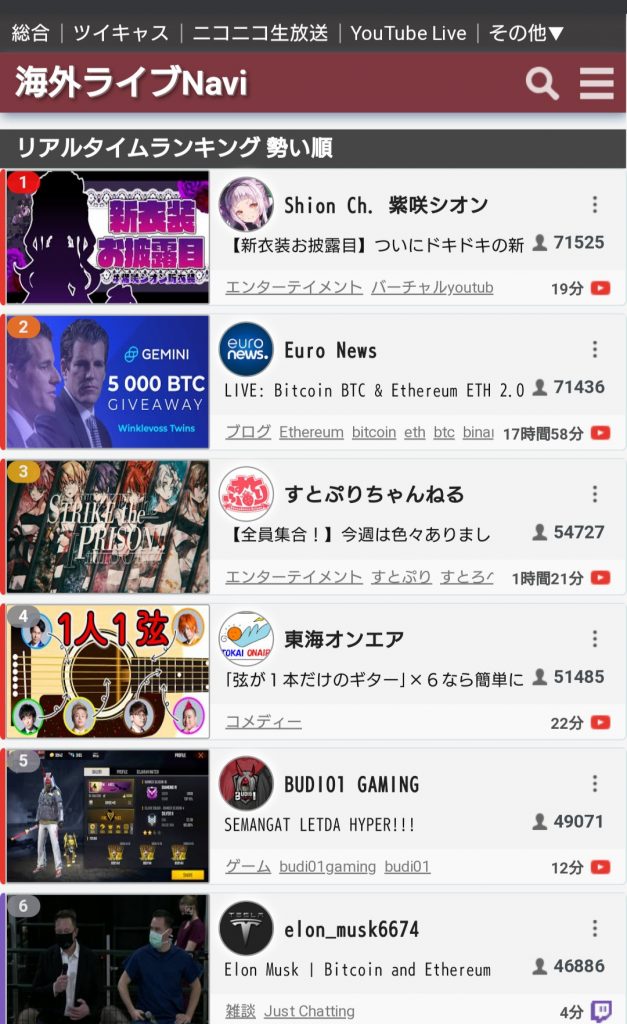The image size is (627, 1024).
Task: Open the 東海オンエア guitar video thumbnail
Action: coord(108,671)
